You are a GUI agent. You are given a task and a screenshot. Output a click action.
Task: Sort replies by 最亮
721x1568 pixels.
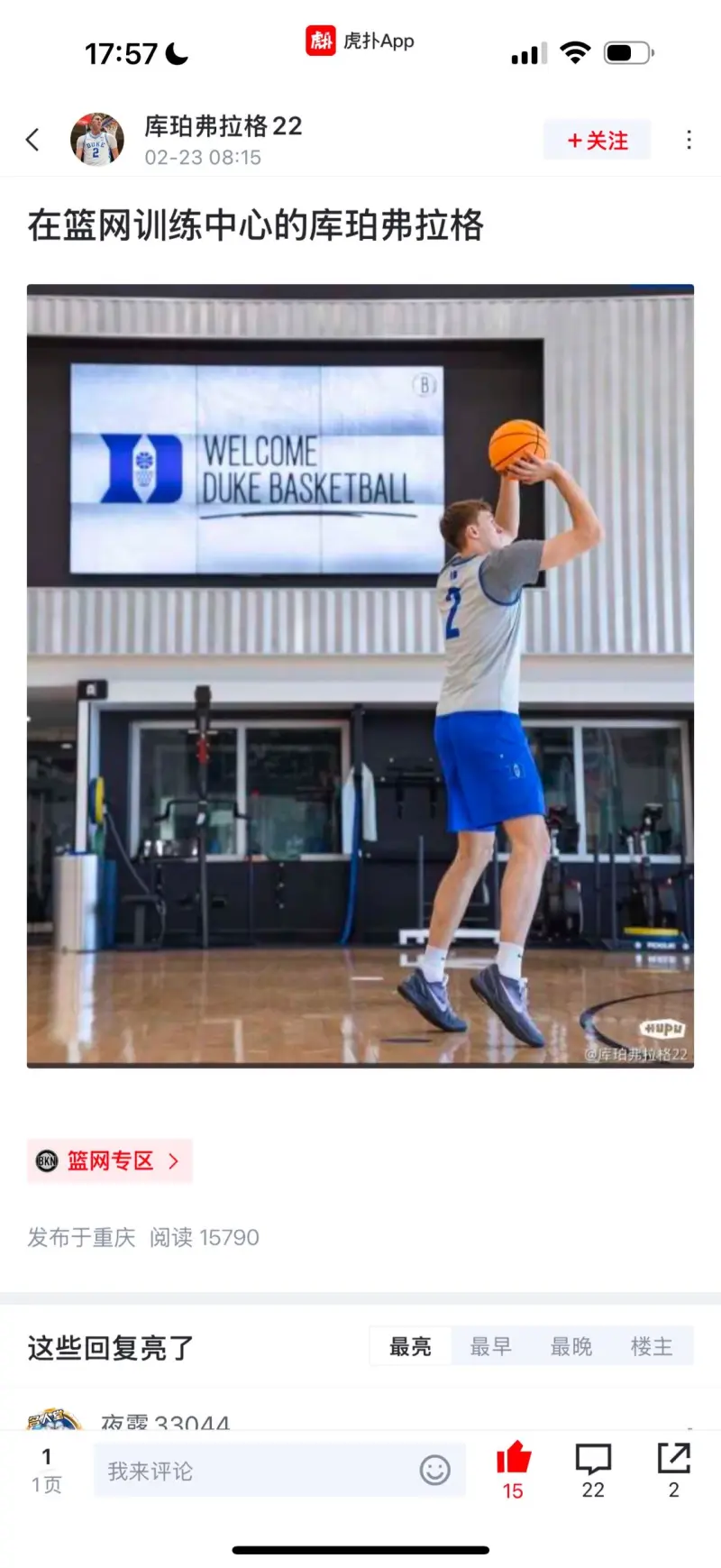click(x=410, y=1346)
